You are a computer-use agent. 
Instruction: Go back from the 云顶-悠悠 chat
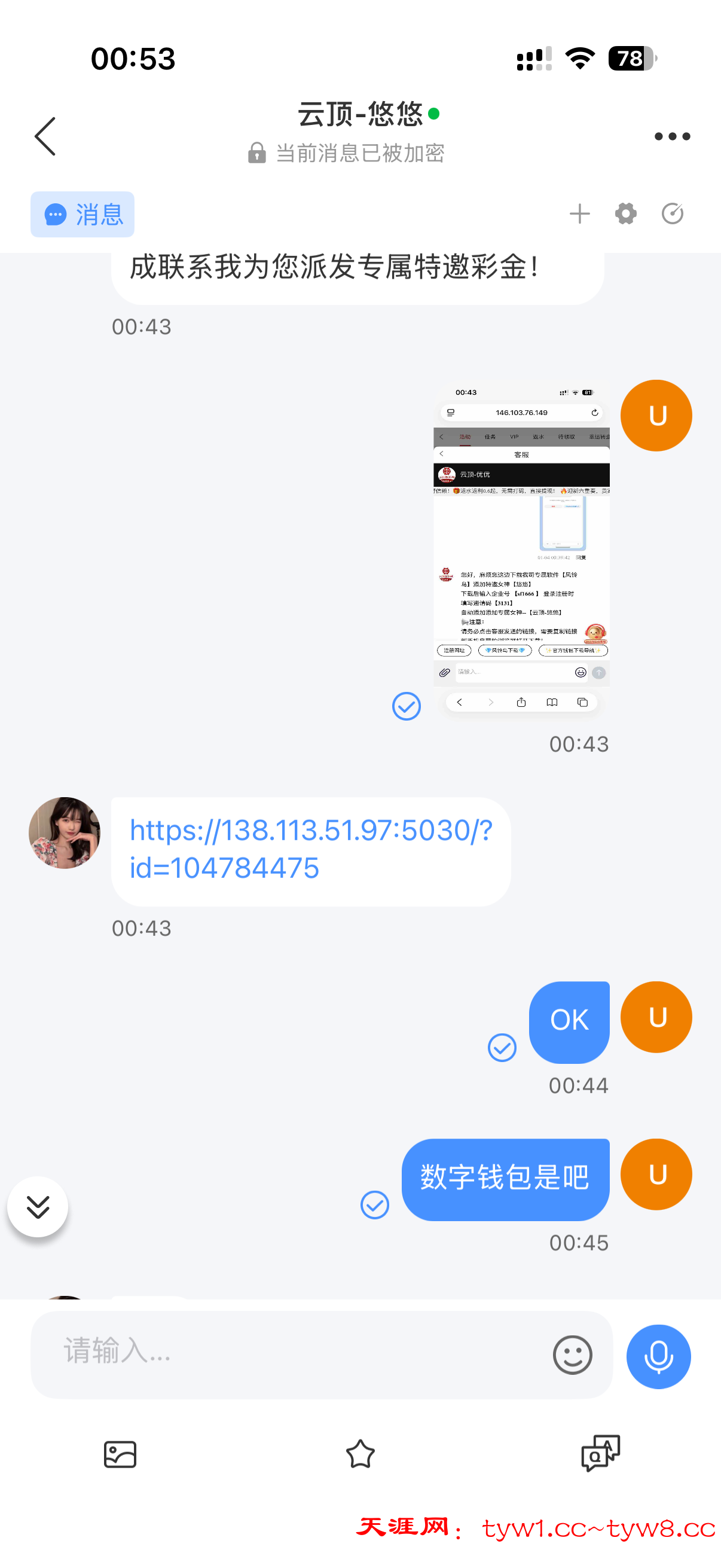point(45,136)
